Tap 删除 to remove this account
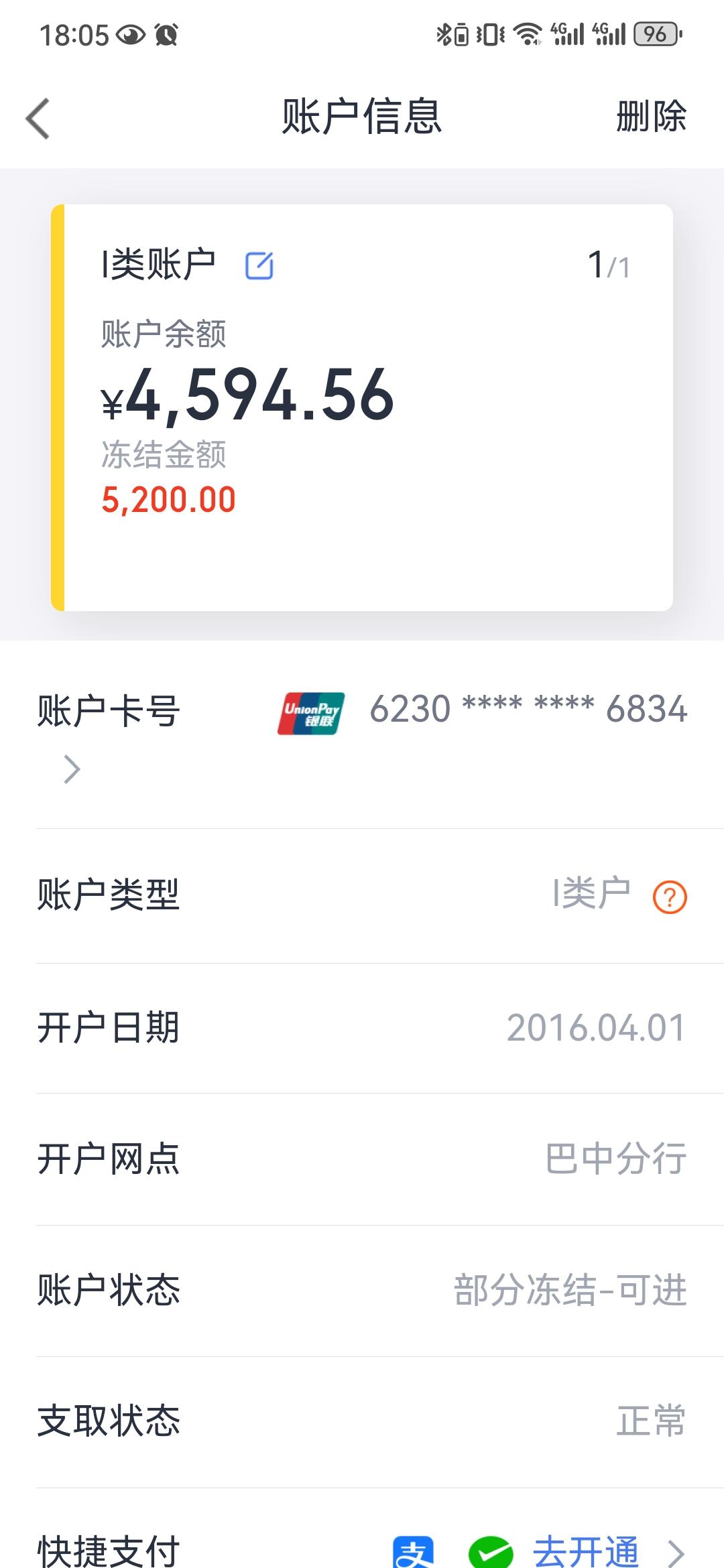Screen dimensions: 724x1568 (x=651, y=117)
